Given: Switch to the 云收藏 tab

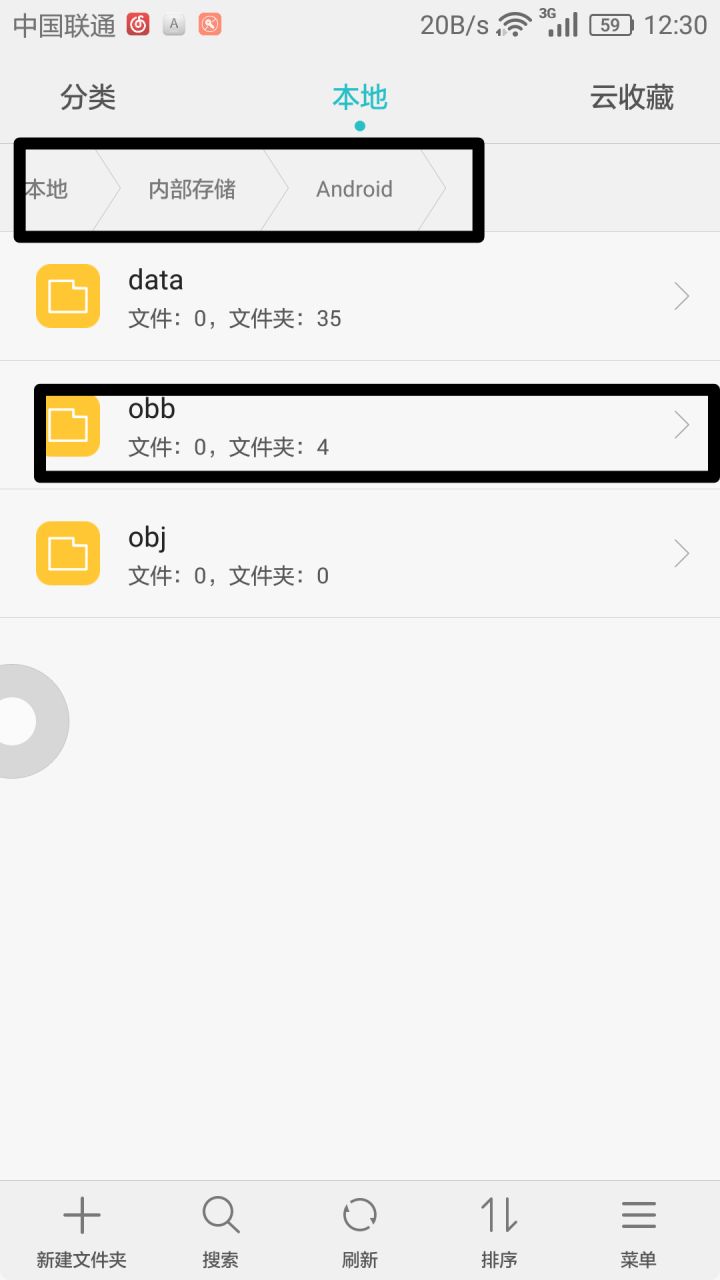Looking at the screenshot, I should [x=631, y=97].
